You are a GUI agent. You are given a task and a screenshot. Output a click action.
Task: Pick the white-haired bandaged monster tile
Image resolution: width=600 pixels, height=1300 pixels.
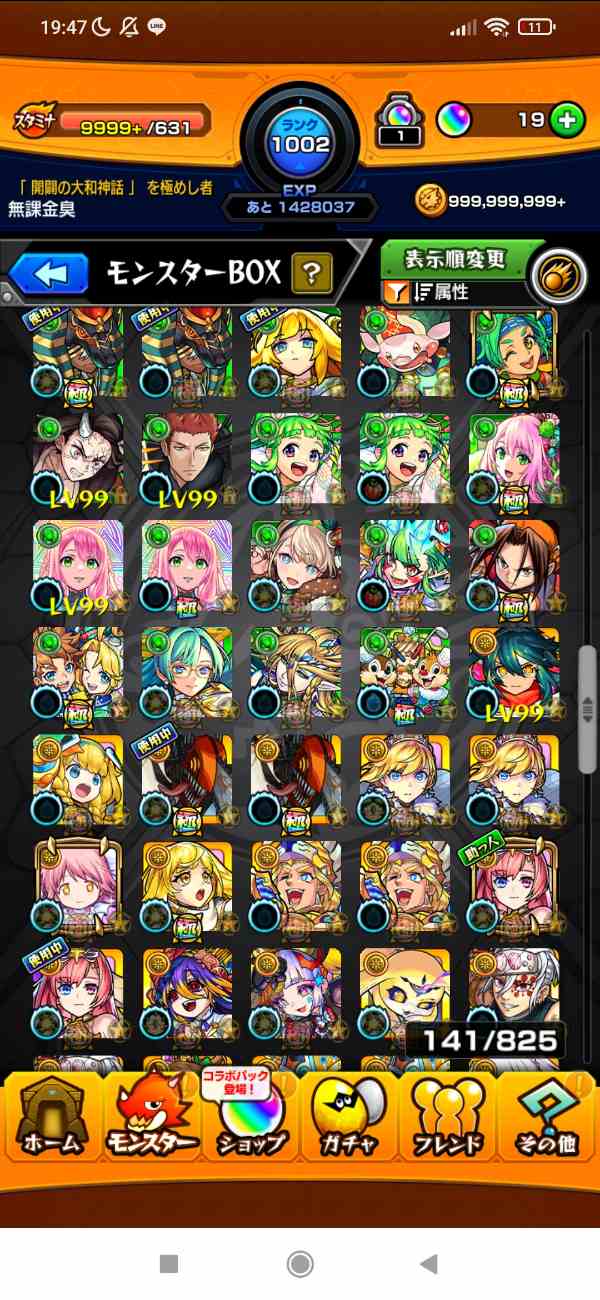click(513, 990)
